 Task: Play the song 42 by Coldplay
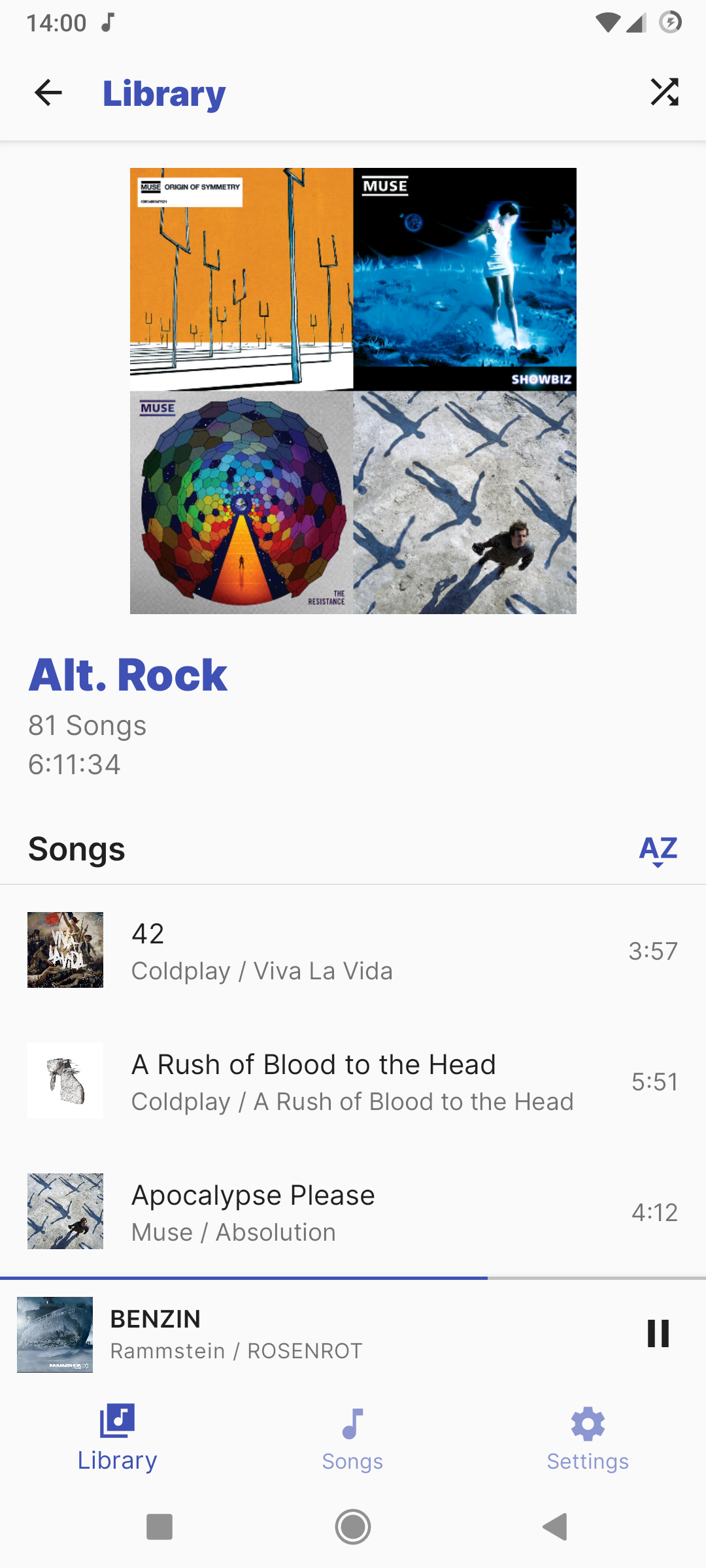pos(353,951)
